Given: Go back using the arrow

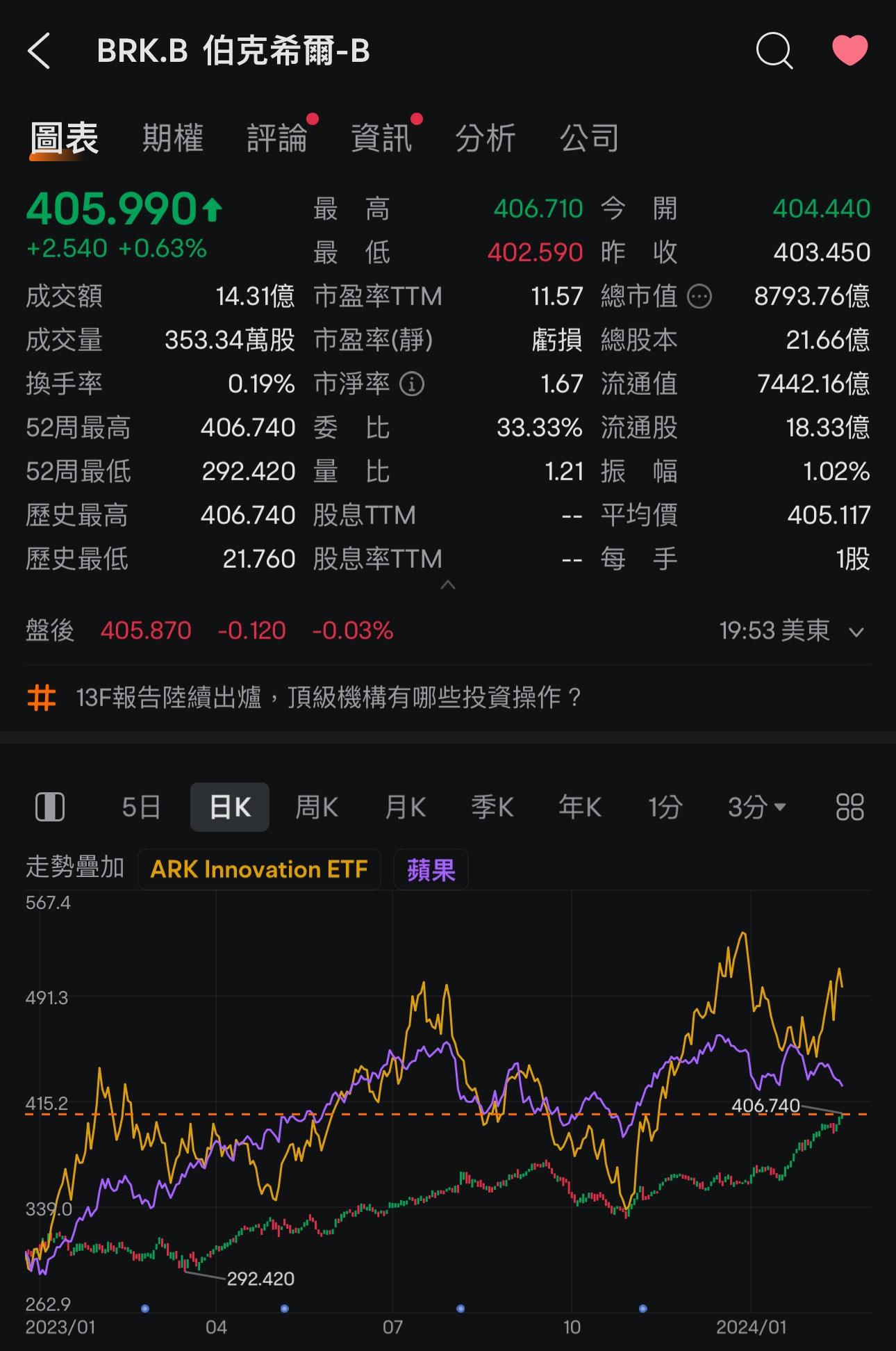Looking at the screenshot, I should (39, 51).
